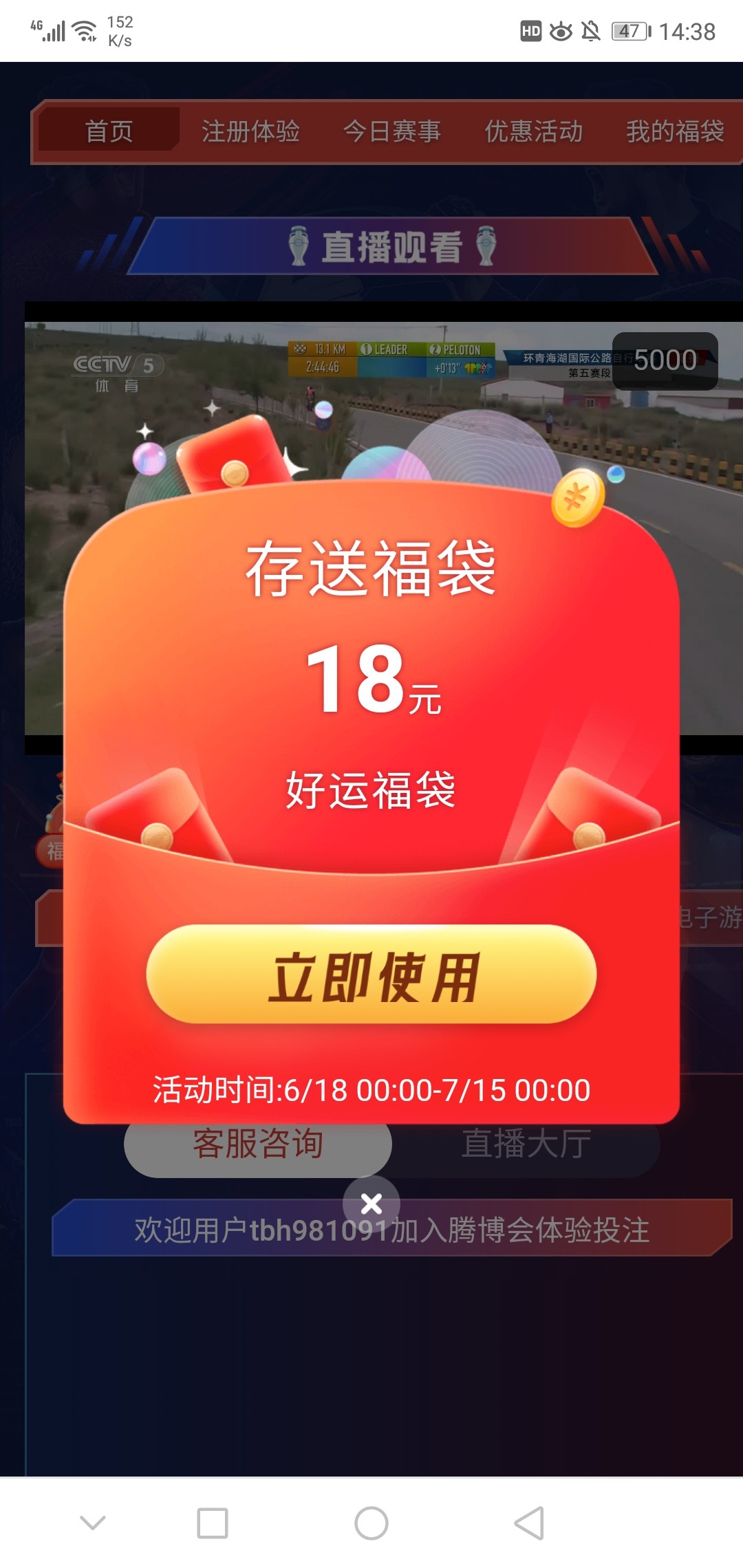Screen dimensions: 743x1568
Task: Go to 今日赛事 tab
Action: point(392,131)
